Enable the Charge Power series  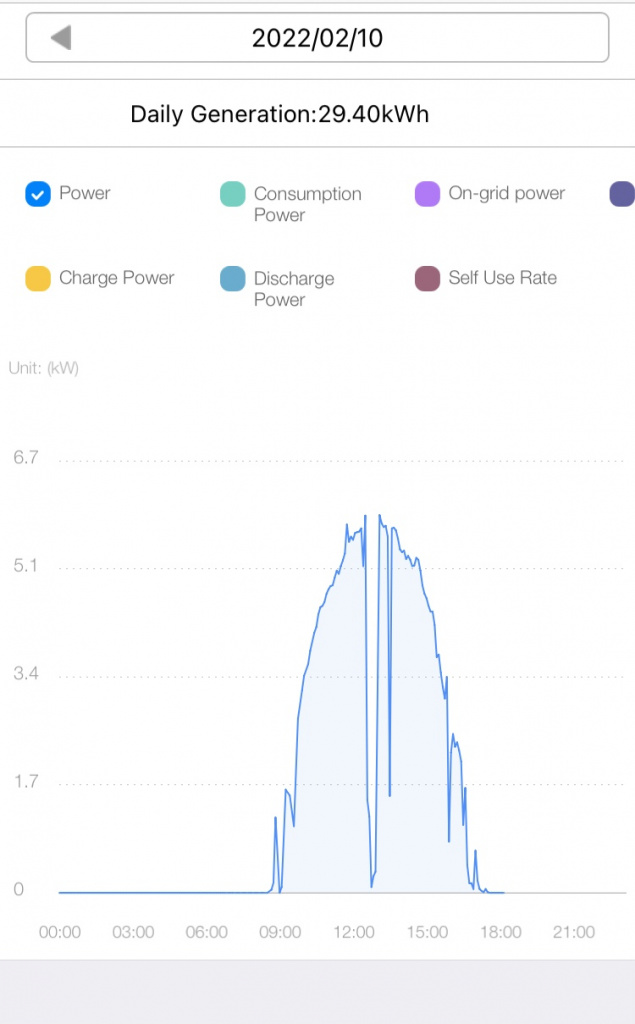[x=38, y=278]
